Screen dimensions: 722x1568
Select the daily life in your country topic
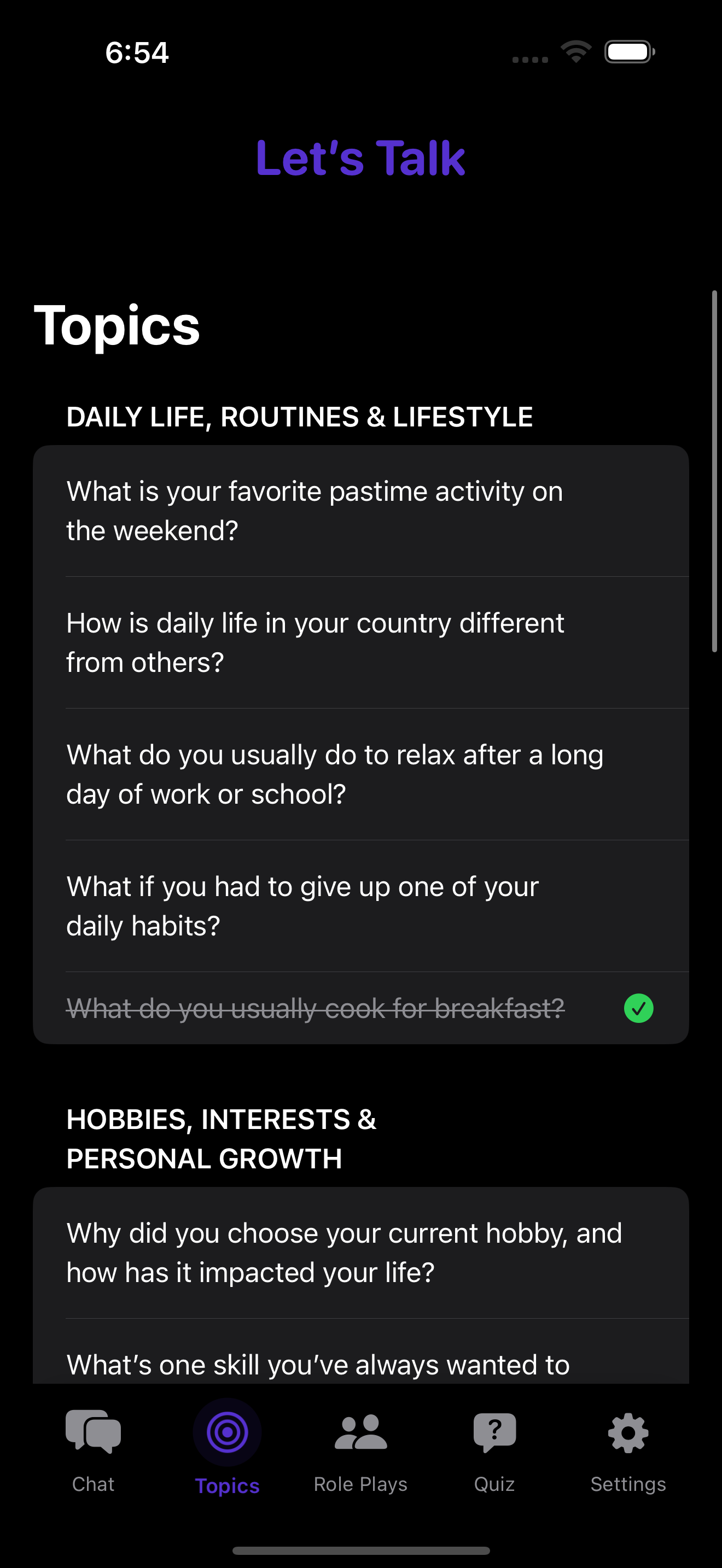point(361,642)
